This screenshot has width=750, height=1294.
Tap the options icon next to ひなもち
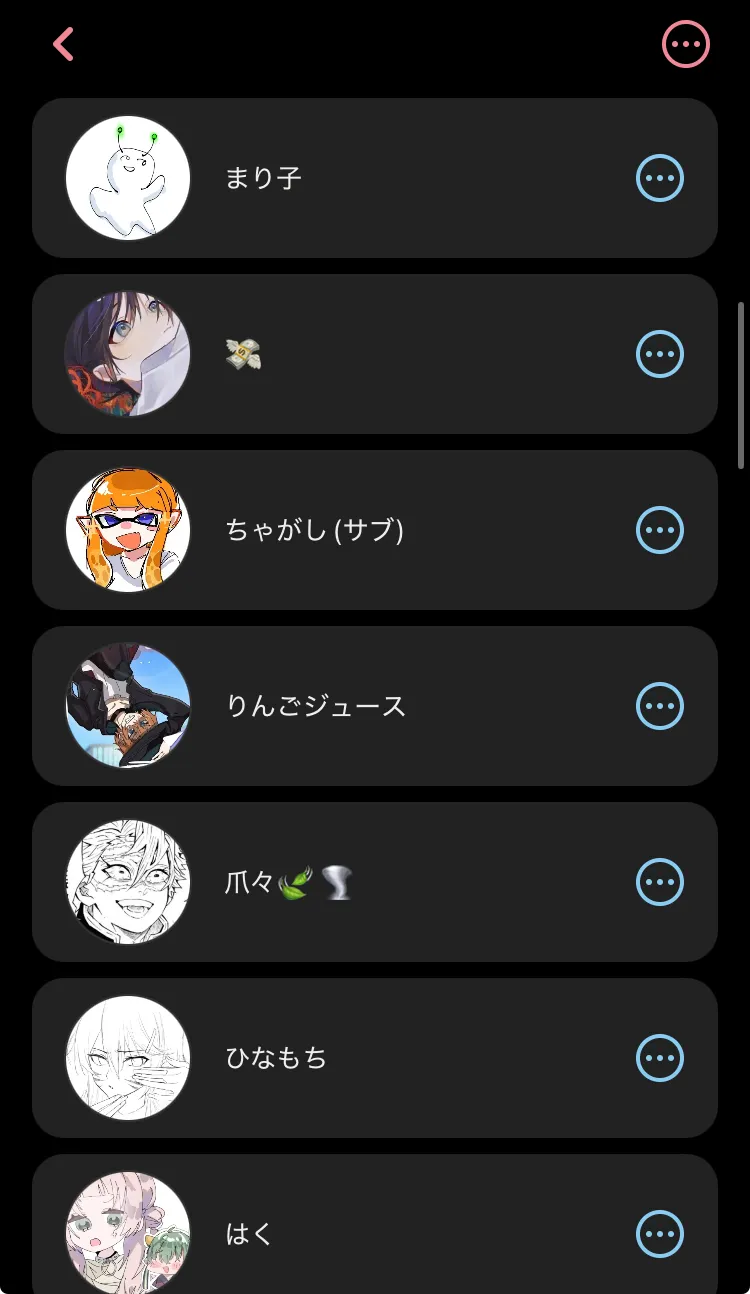tap(660, 1058)
